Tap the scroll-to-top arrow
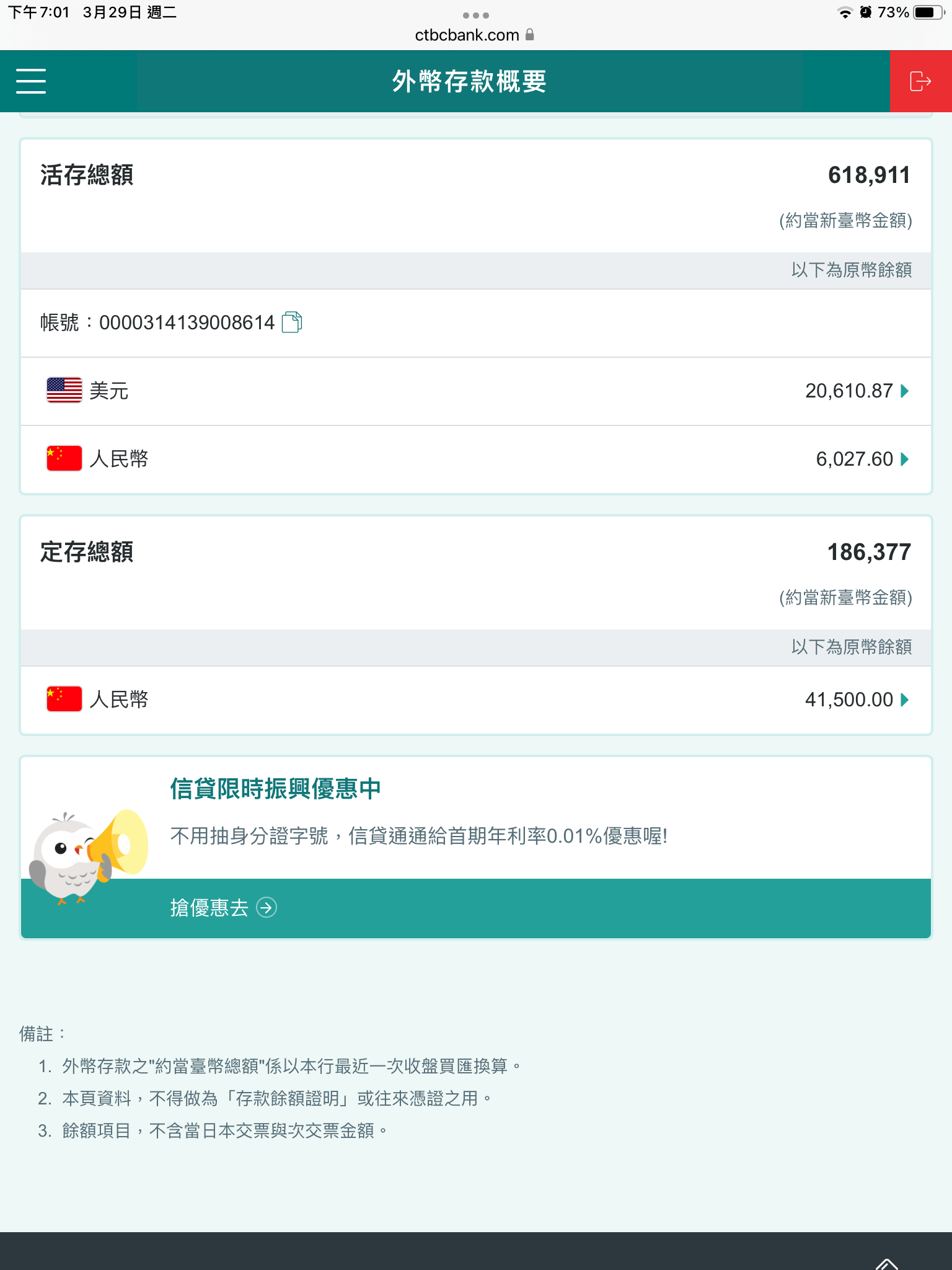952x1270 pixels. click(x=887, y=1263)
